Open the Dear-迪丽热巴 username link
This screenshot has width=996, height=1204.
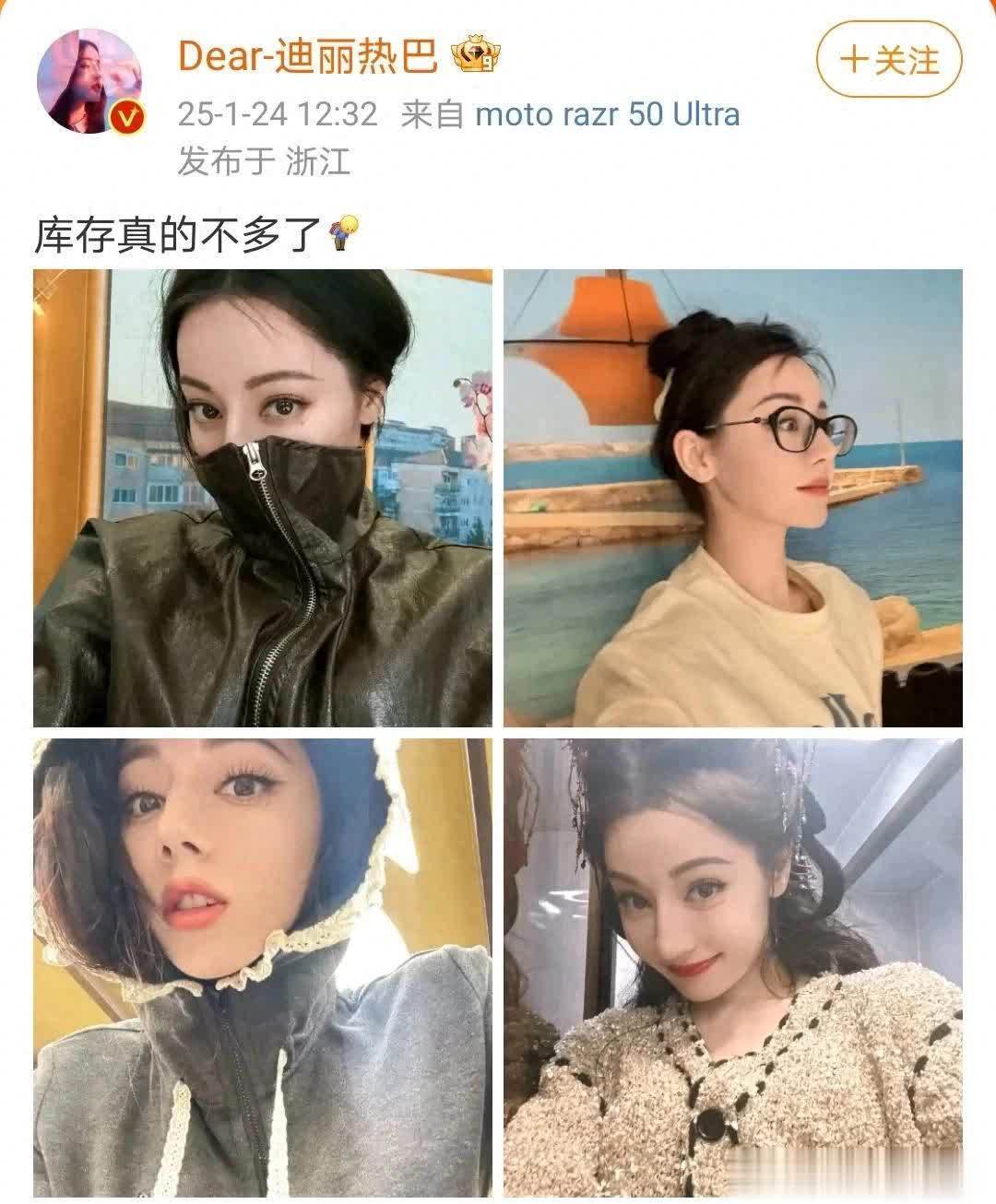pos(307,57)
